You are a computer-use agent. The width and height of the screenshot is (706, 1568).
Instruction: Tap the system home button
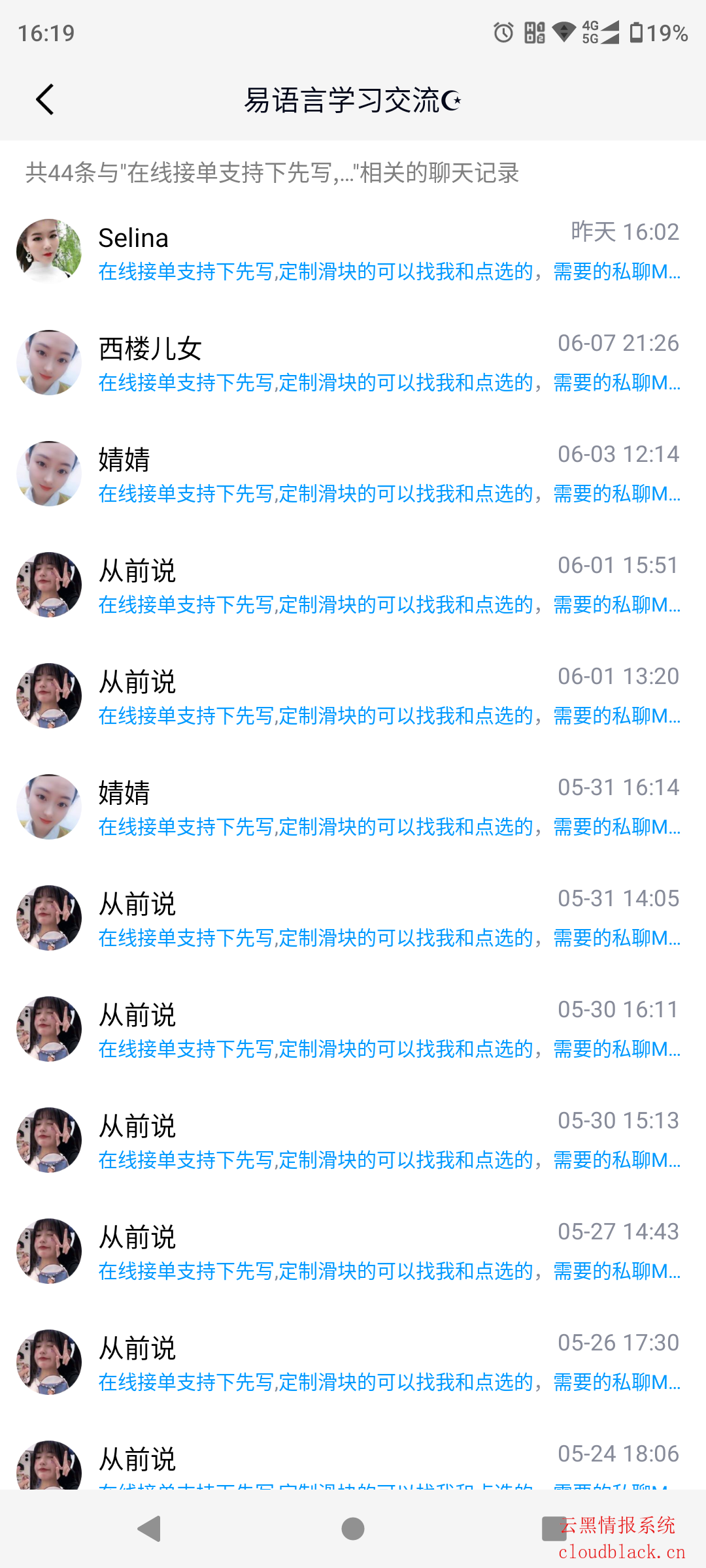tap(353, 1529)
